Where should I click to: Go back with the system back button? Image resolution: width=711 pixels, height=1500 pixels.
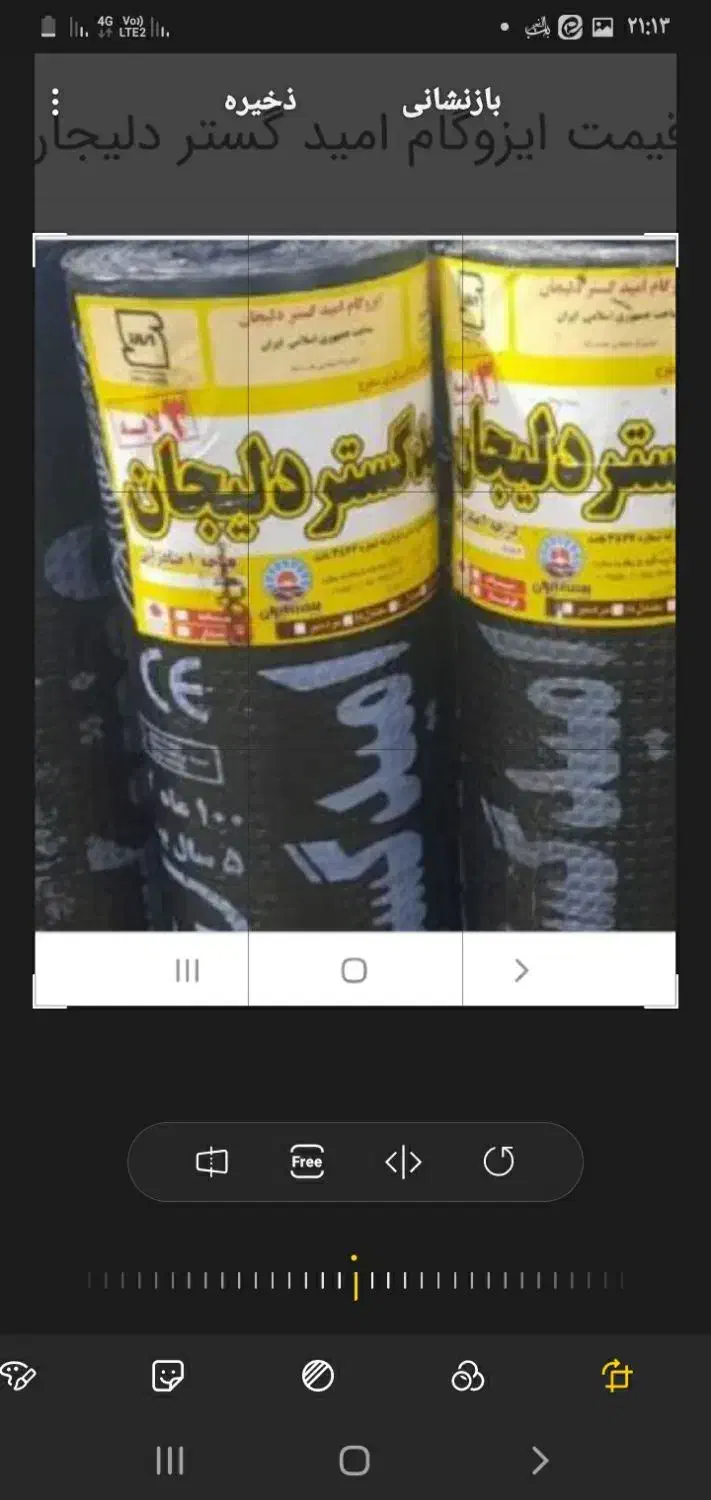[540, 1461]
